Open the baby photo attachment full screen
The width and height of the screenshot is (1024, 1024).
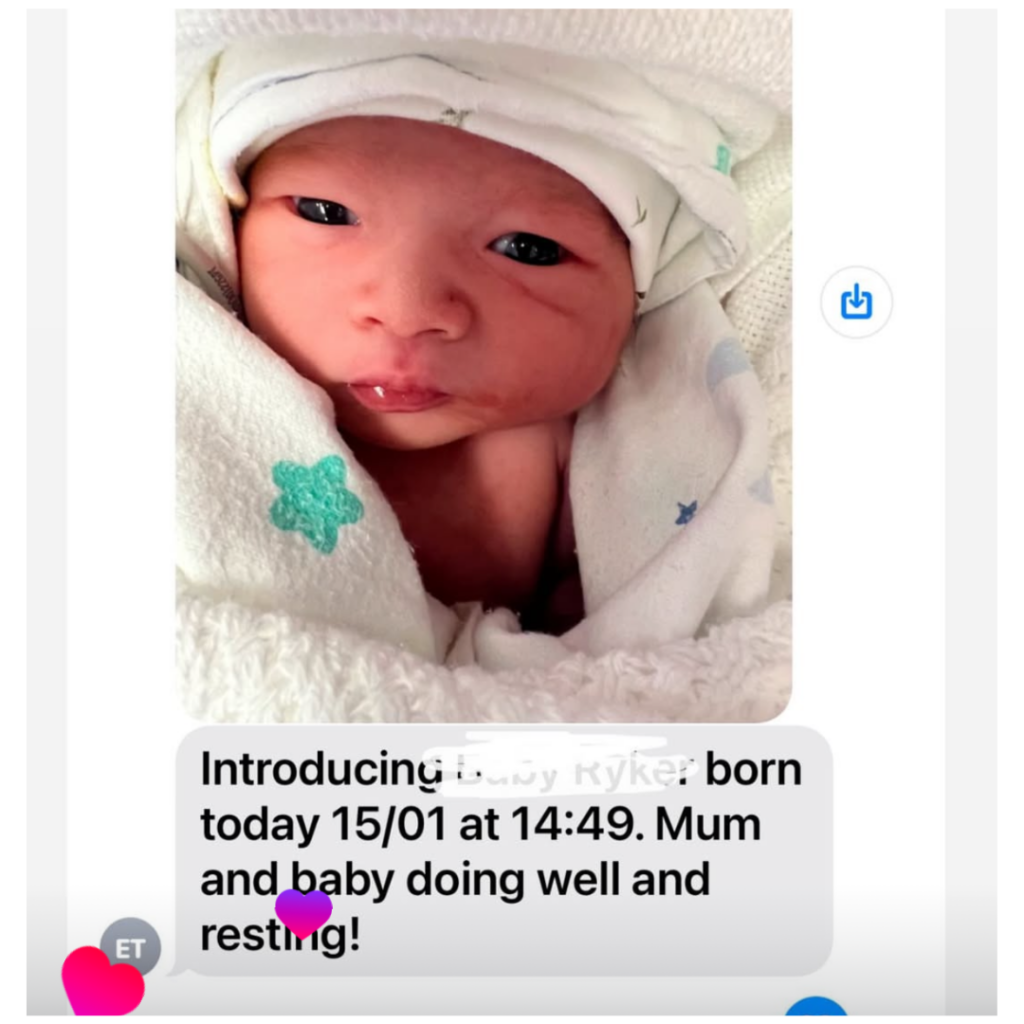483,365
